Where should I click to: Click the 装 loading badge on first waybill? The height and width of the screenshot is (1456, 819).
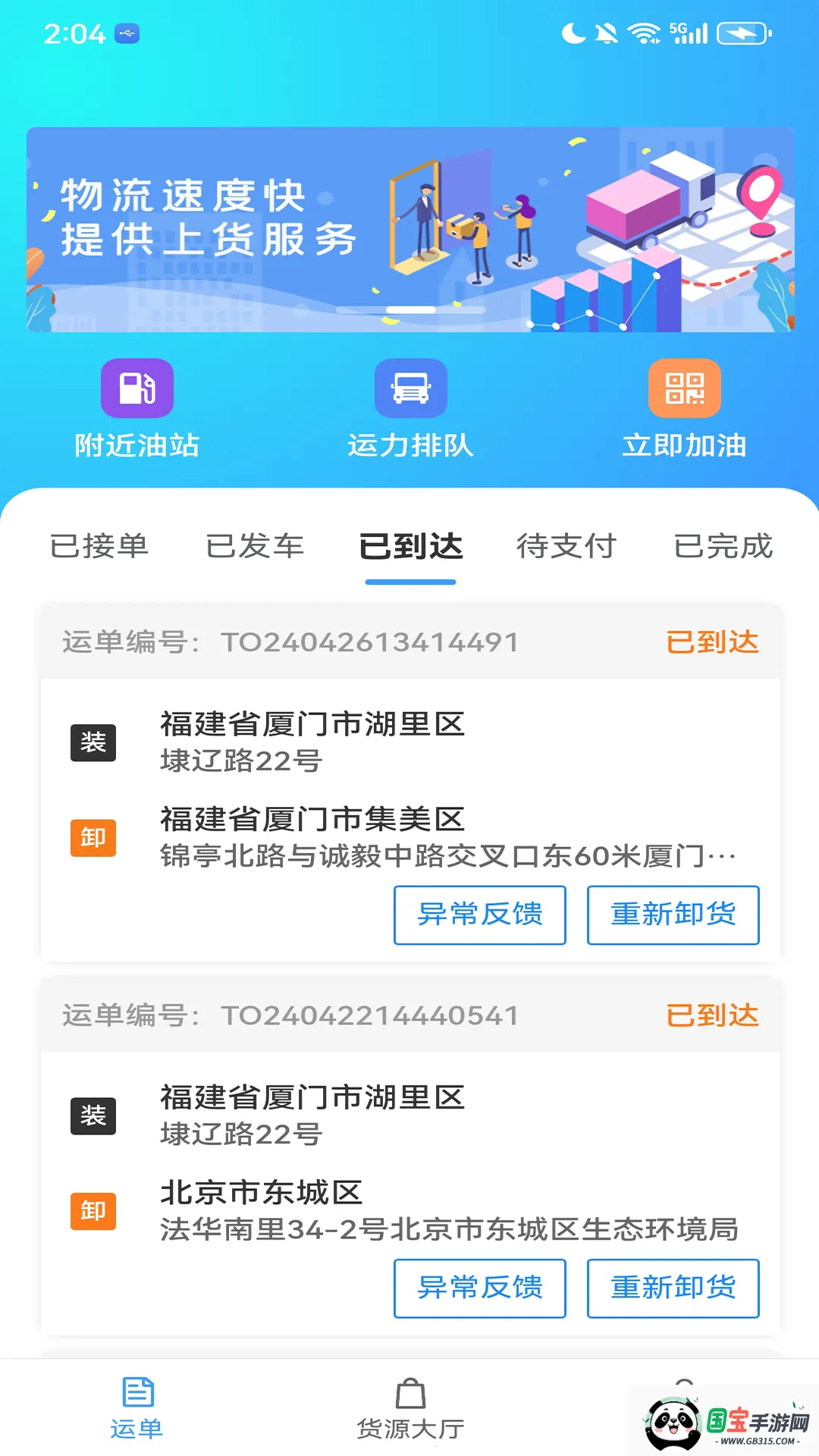click(x=93, y=742)
